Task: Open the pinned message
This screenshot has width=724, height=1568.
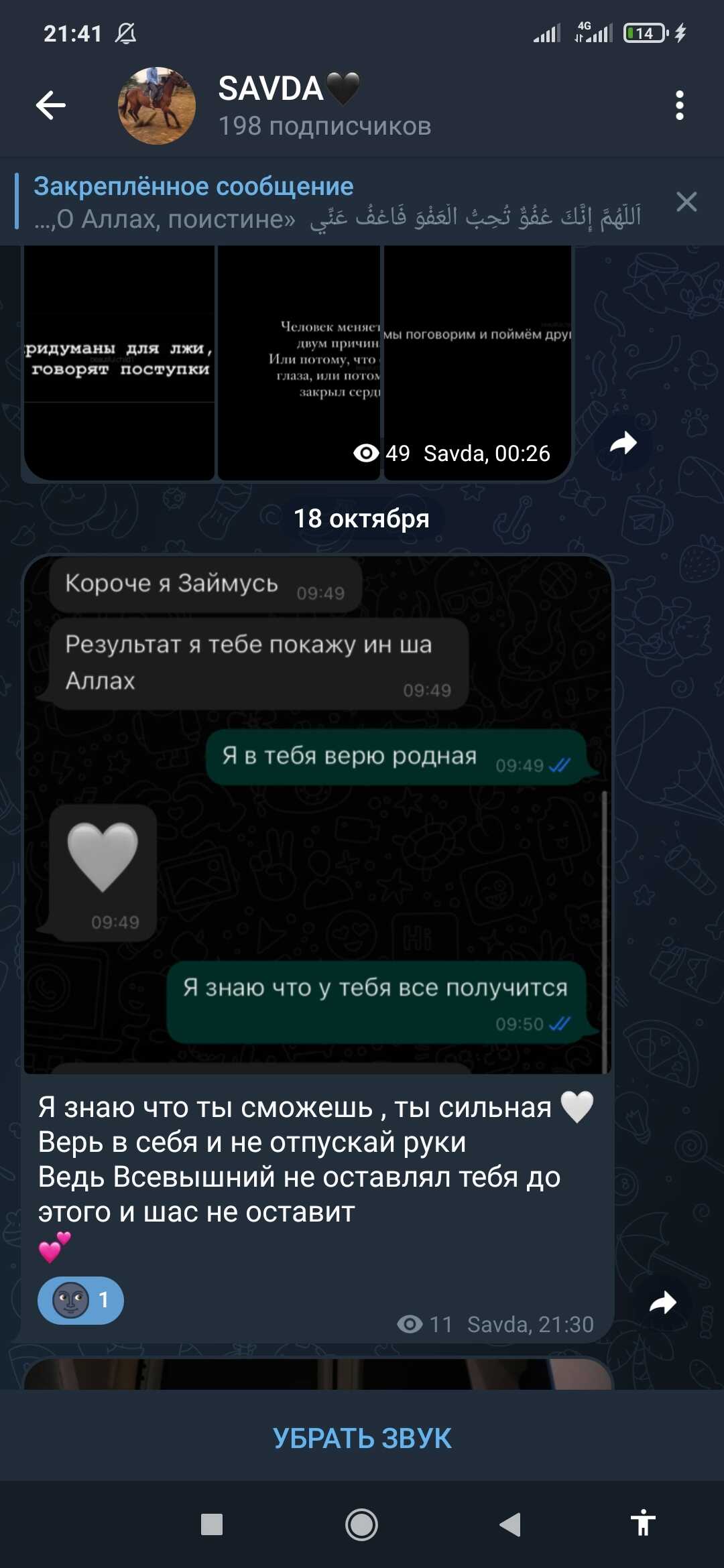Action: coord(335,202)
